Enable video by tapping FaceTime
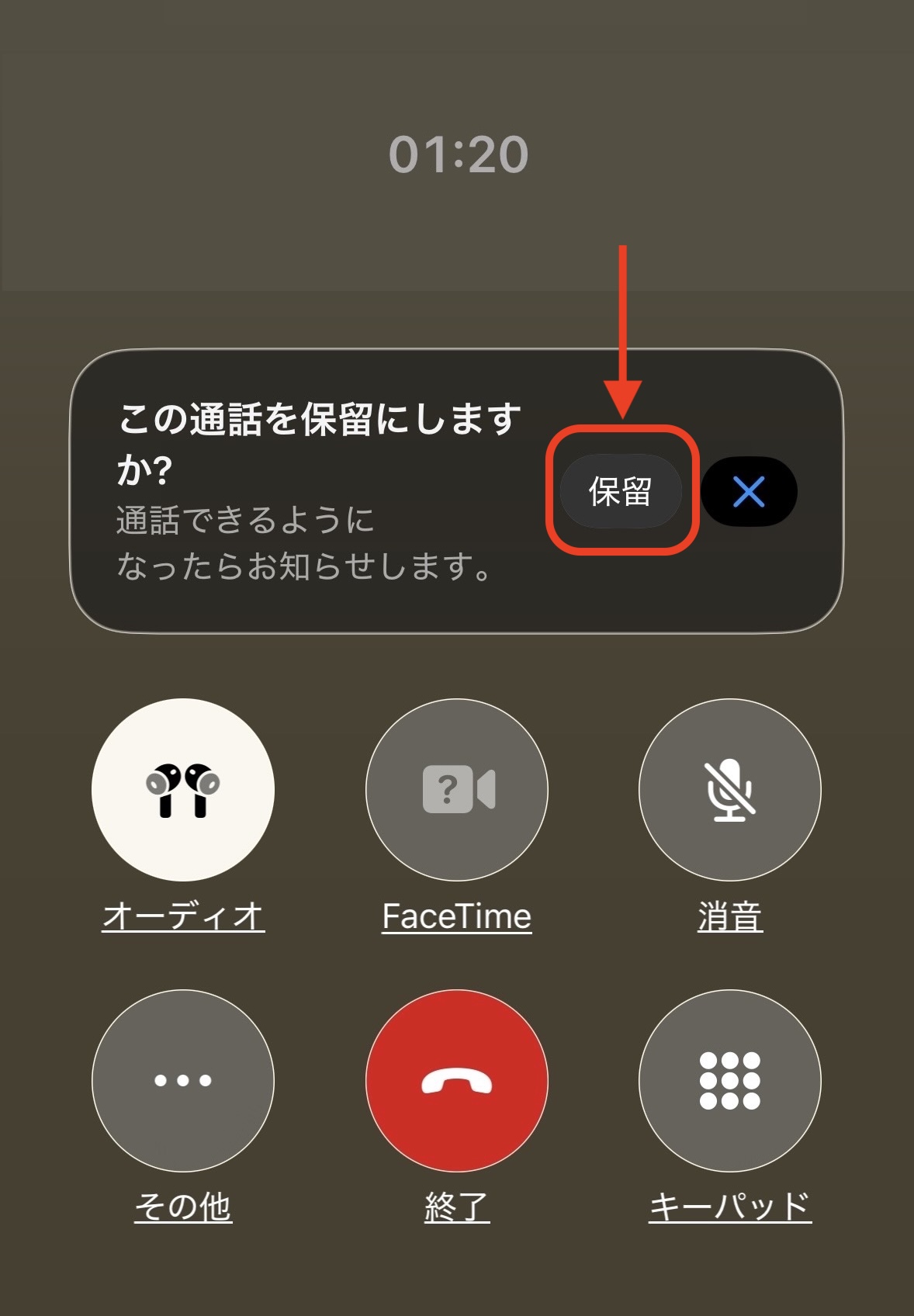The height and width of the screenshot is (1316, 914). click(x=456, y=788)
